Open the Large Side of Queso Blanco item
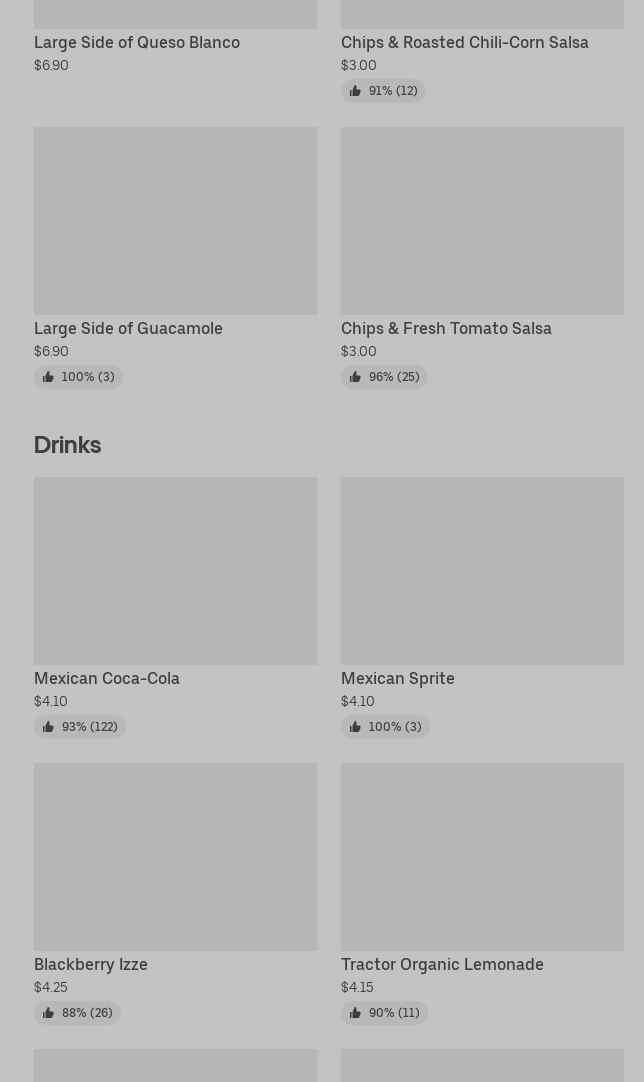The image size is (644, 1082). [137, 42]
